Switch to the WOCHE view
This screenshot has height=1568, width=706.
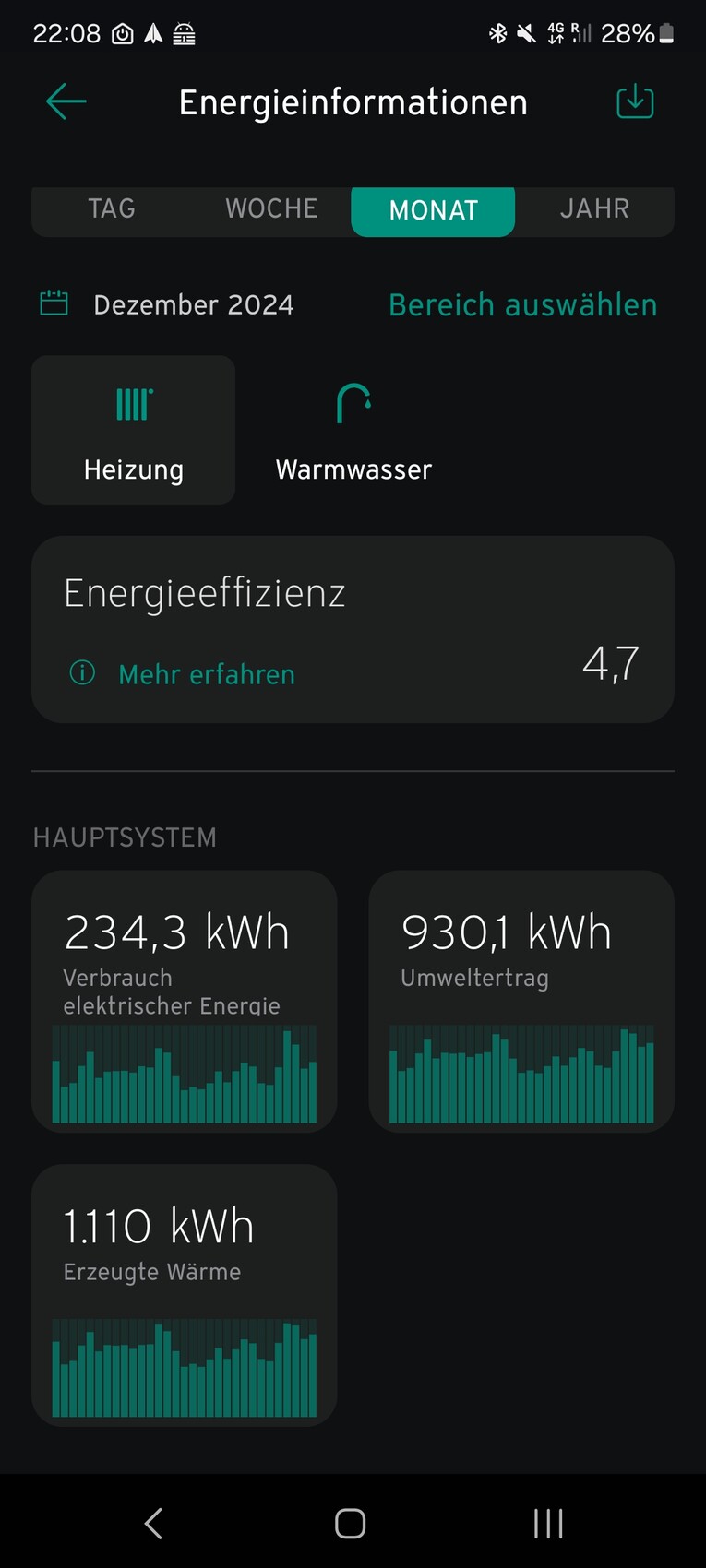[x=271, y=209]
